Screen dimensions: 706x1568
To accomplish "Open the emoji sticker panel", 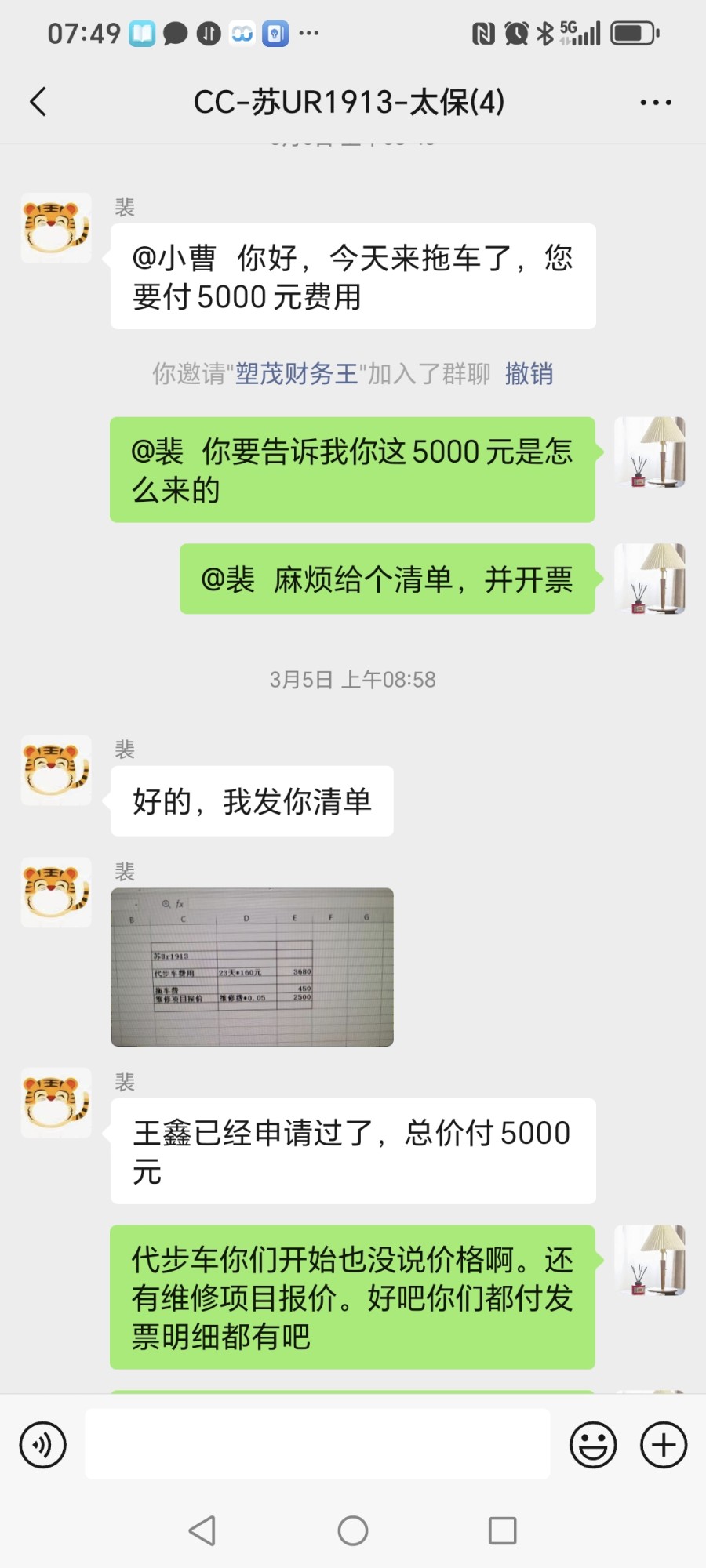I will pos(593,1444).
